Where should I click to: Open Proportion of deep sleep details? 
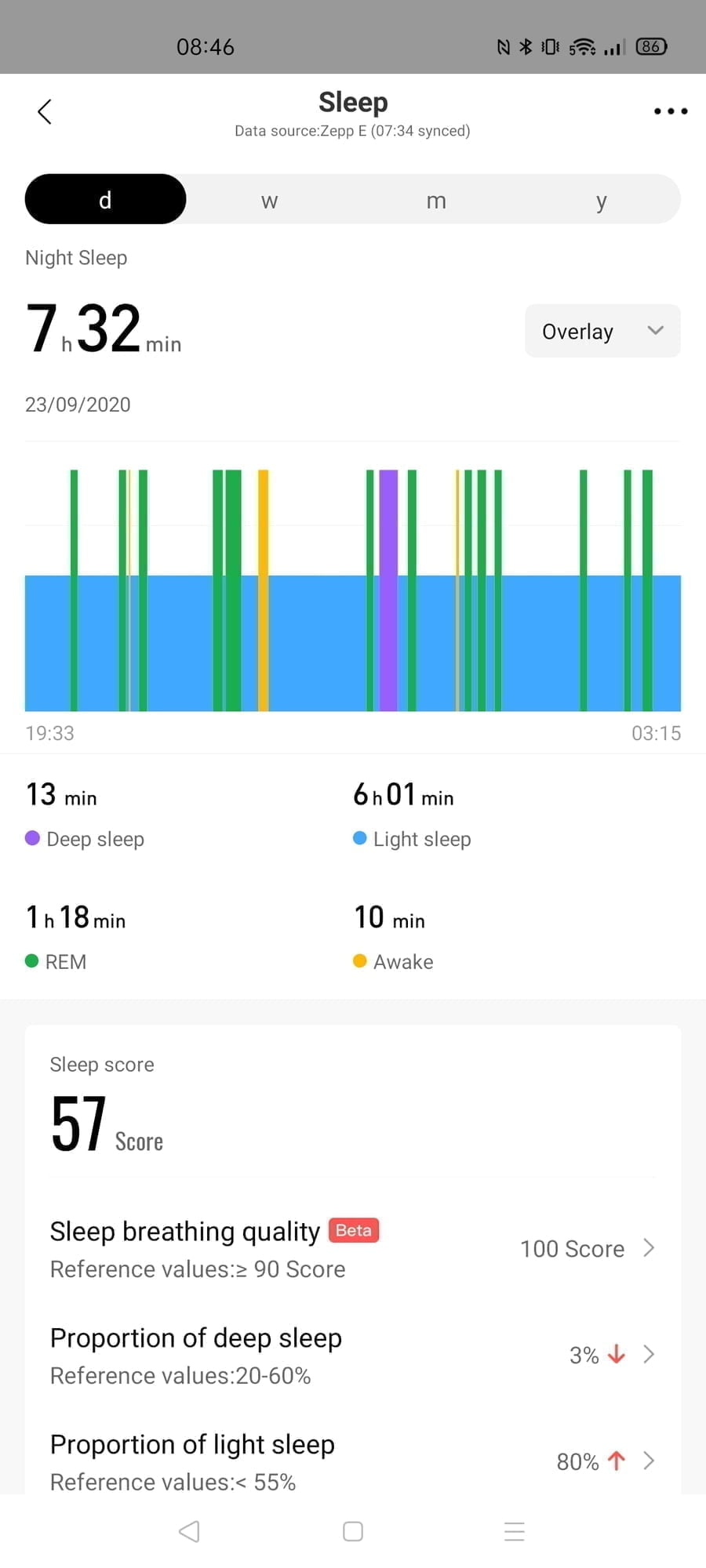(x=353, y=1355)
